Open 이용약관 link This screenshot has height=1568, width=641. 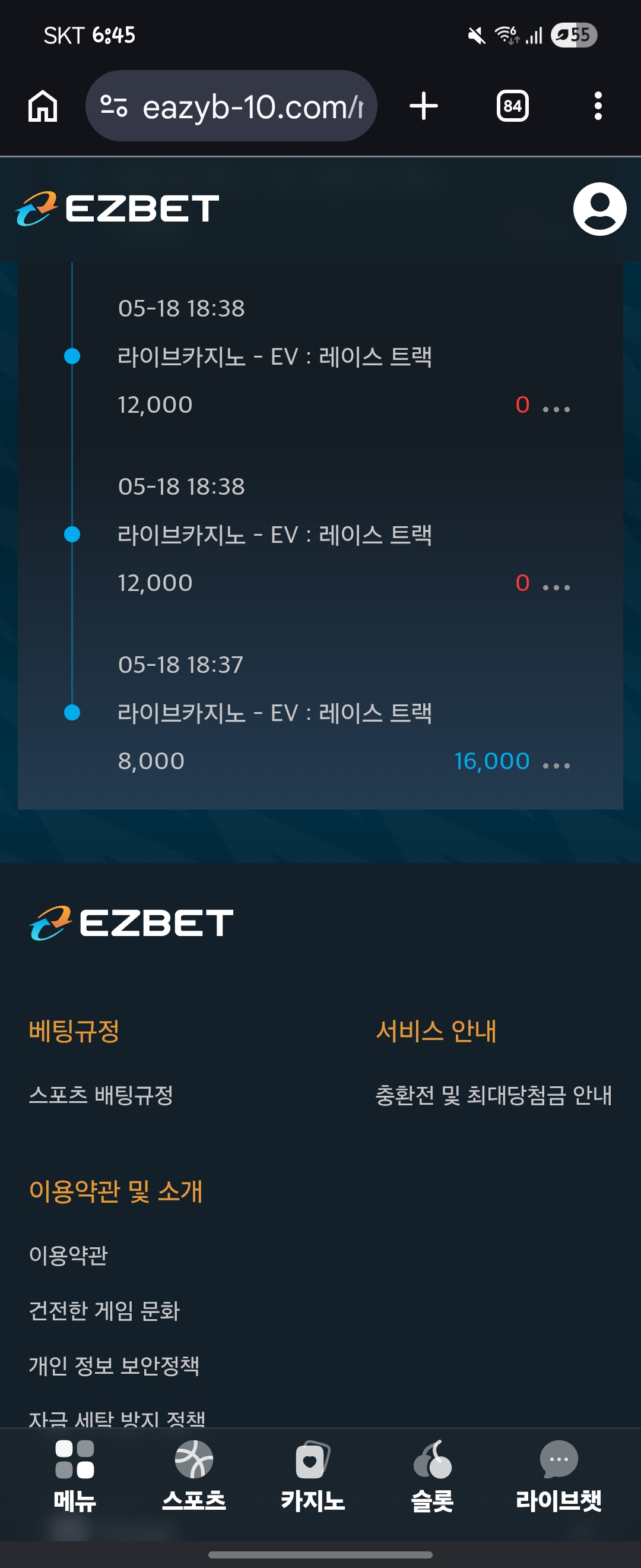[x=68, y=1255]
